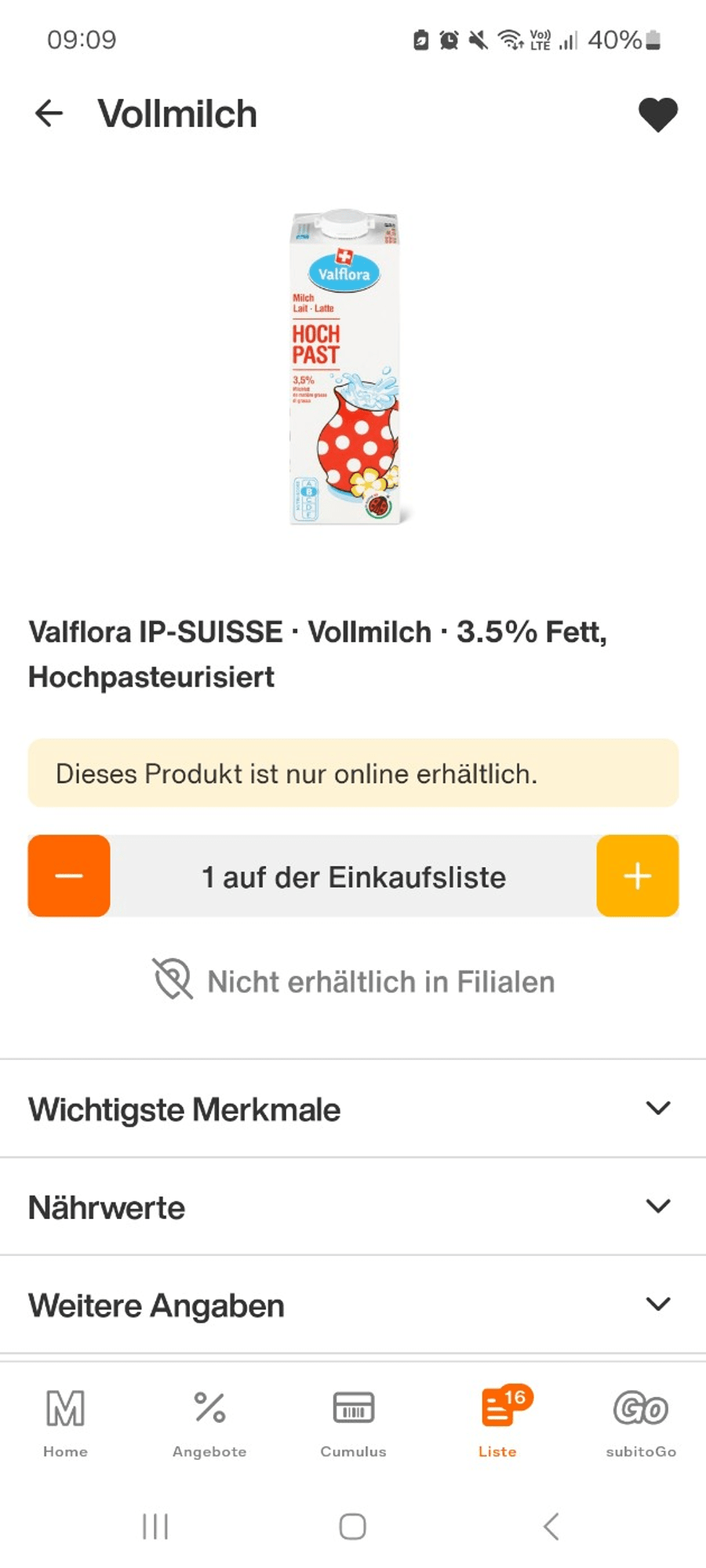Remove Vollmilch from favorites via heart icon
The width and height of the screenshot is (706, 1568).
point(657,114)
